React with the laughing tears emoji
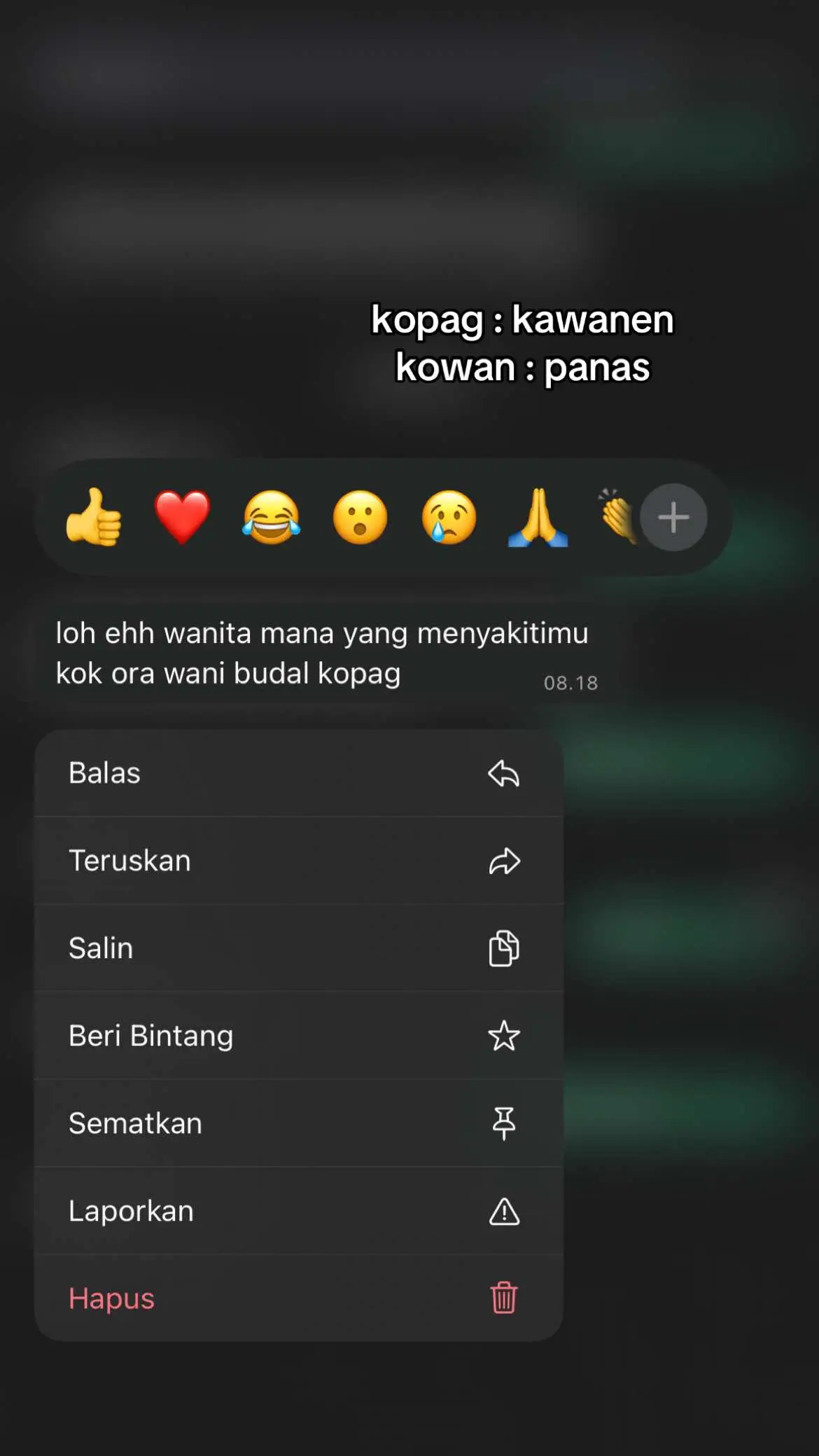The image size is (819, 1456). pyautogui.click(x=271, y=518)
